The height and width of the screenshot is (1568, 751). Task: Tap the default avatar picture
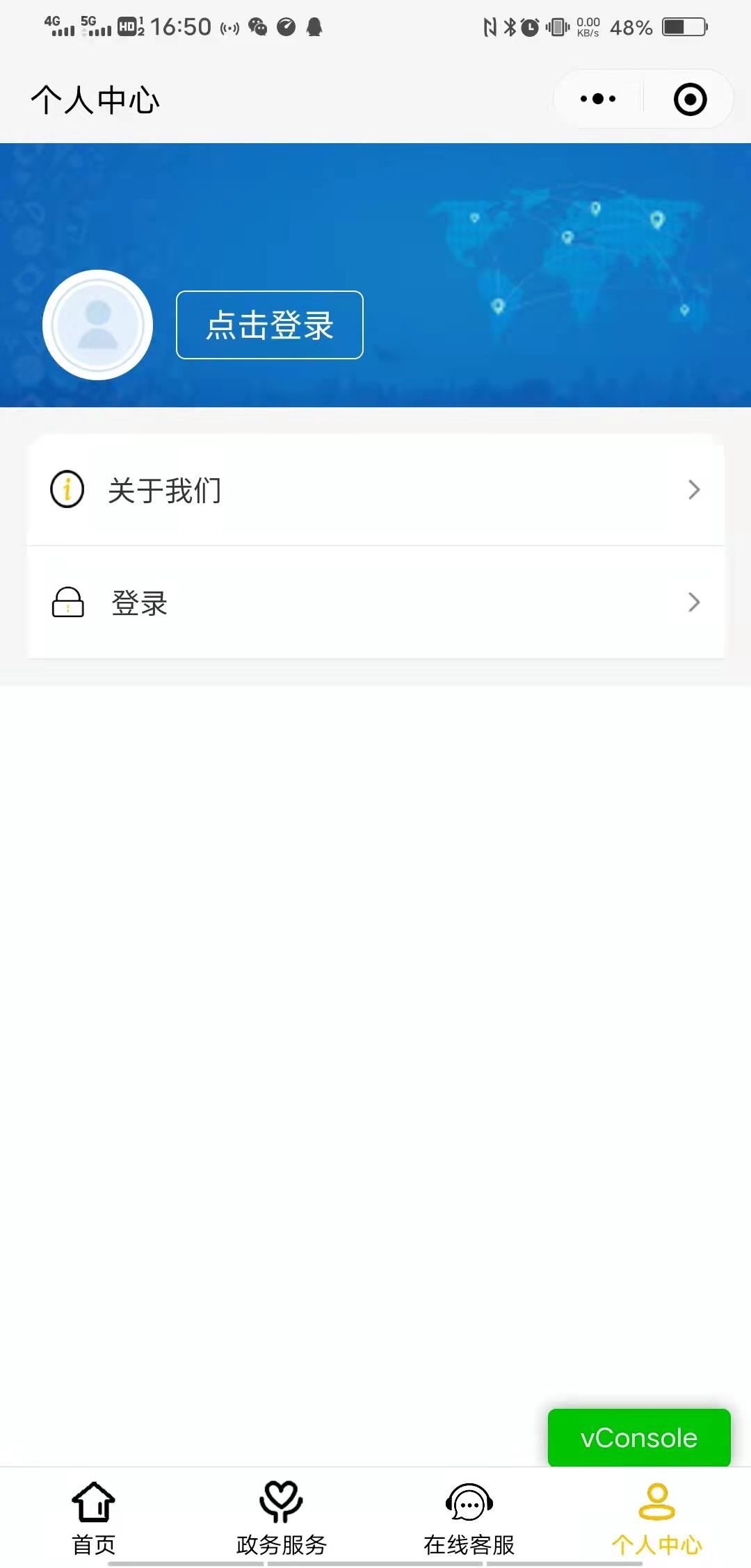97,325
